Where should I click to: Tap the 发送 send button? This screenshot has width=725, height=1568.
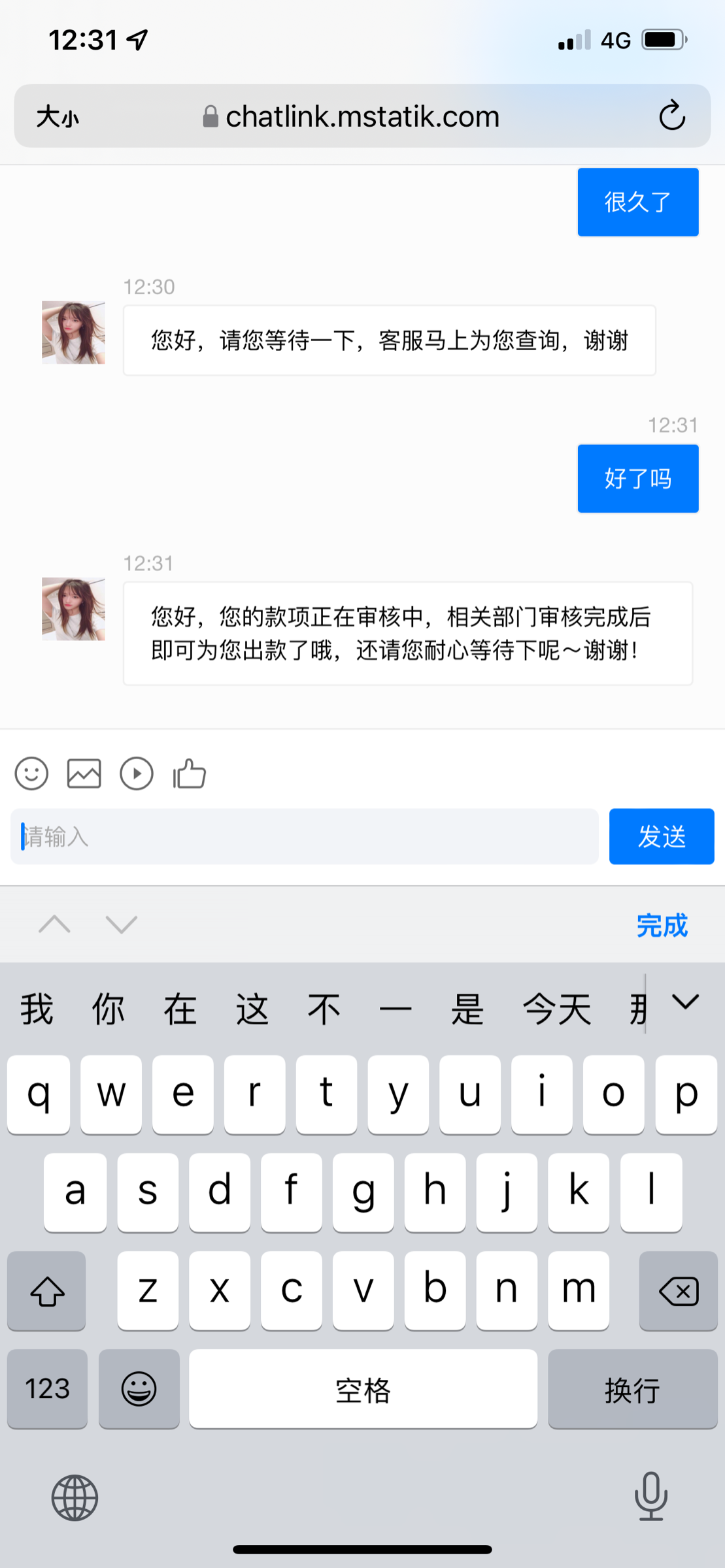point(662,837)
